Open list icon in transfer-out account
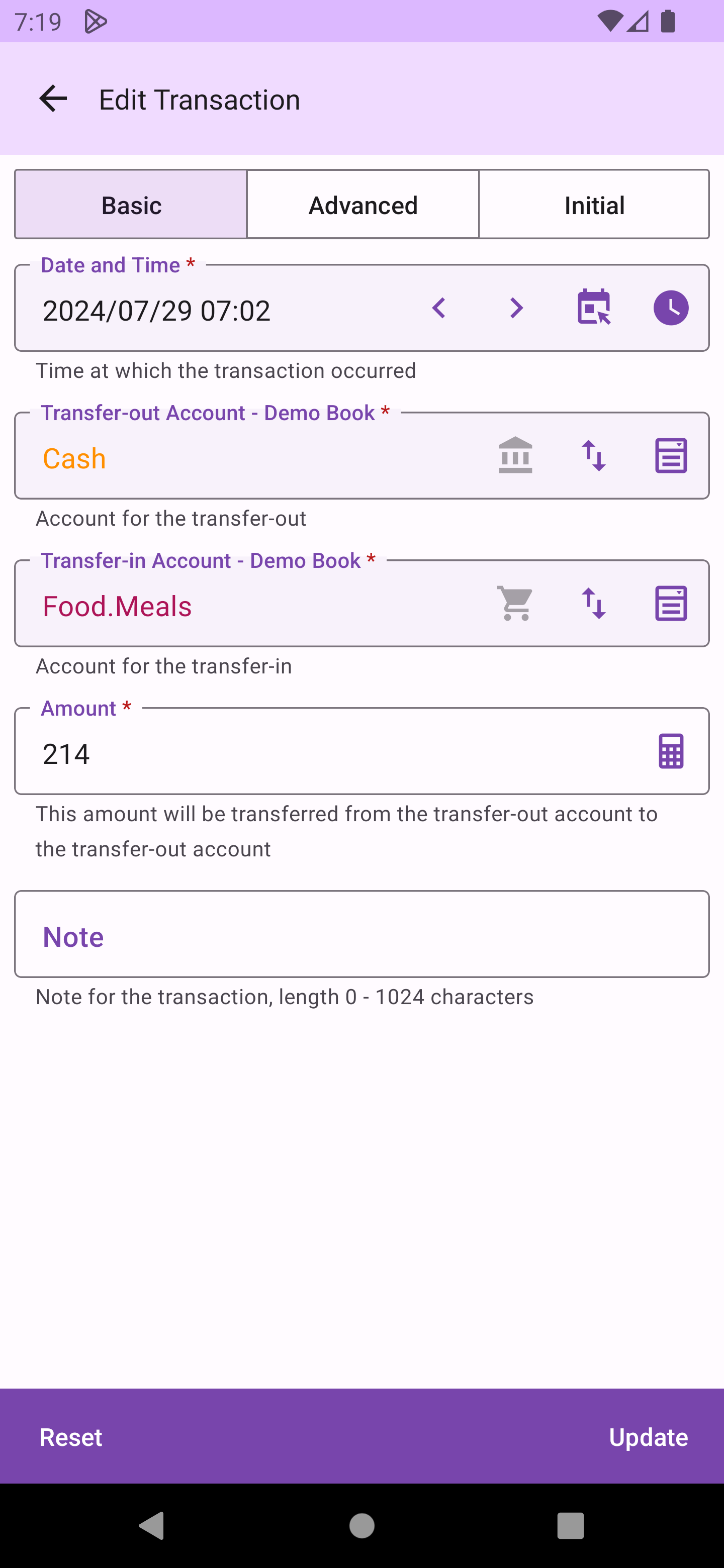 670,455
